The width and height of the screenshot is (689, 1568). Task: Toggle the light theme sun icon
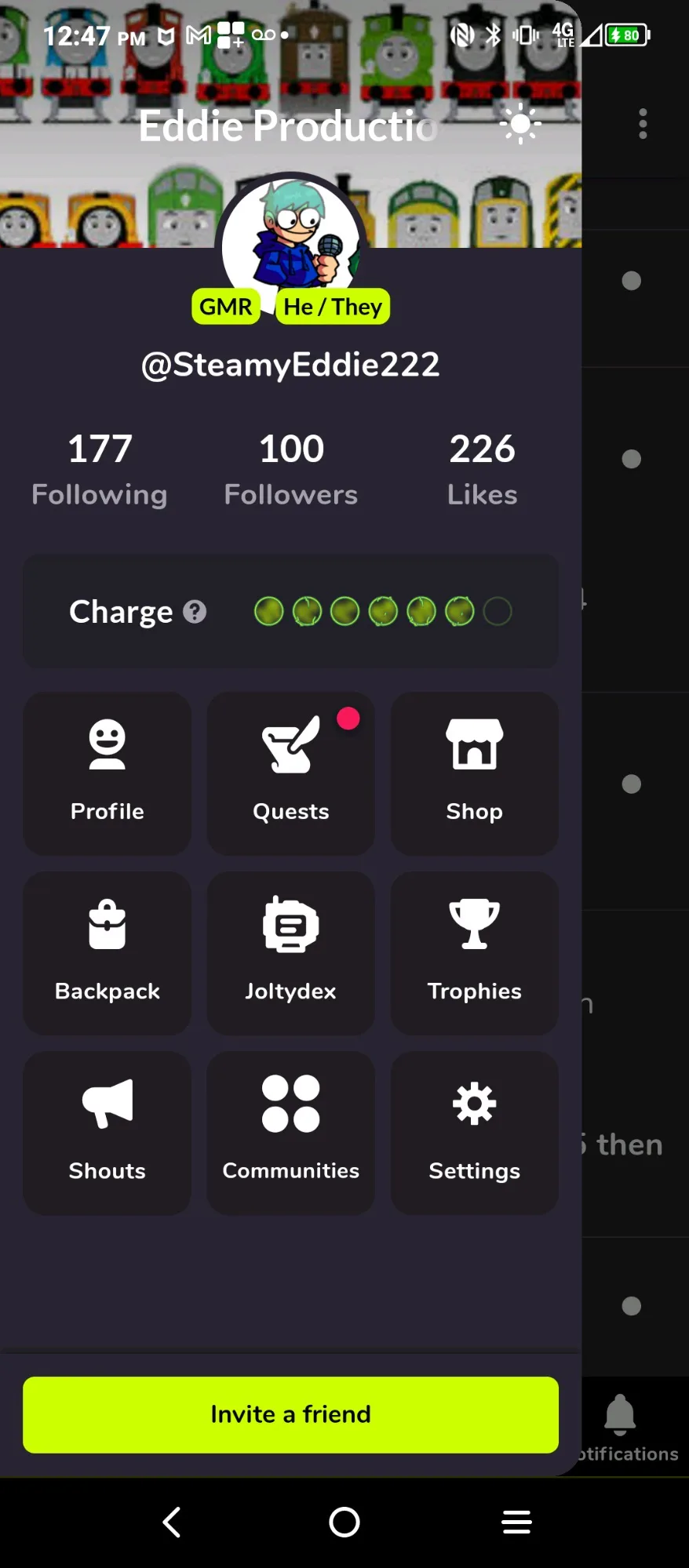(520, 125)
